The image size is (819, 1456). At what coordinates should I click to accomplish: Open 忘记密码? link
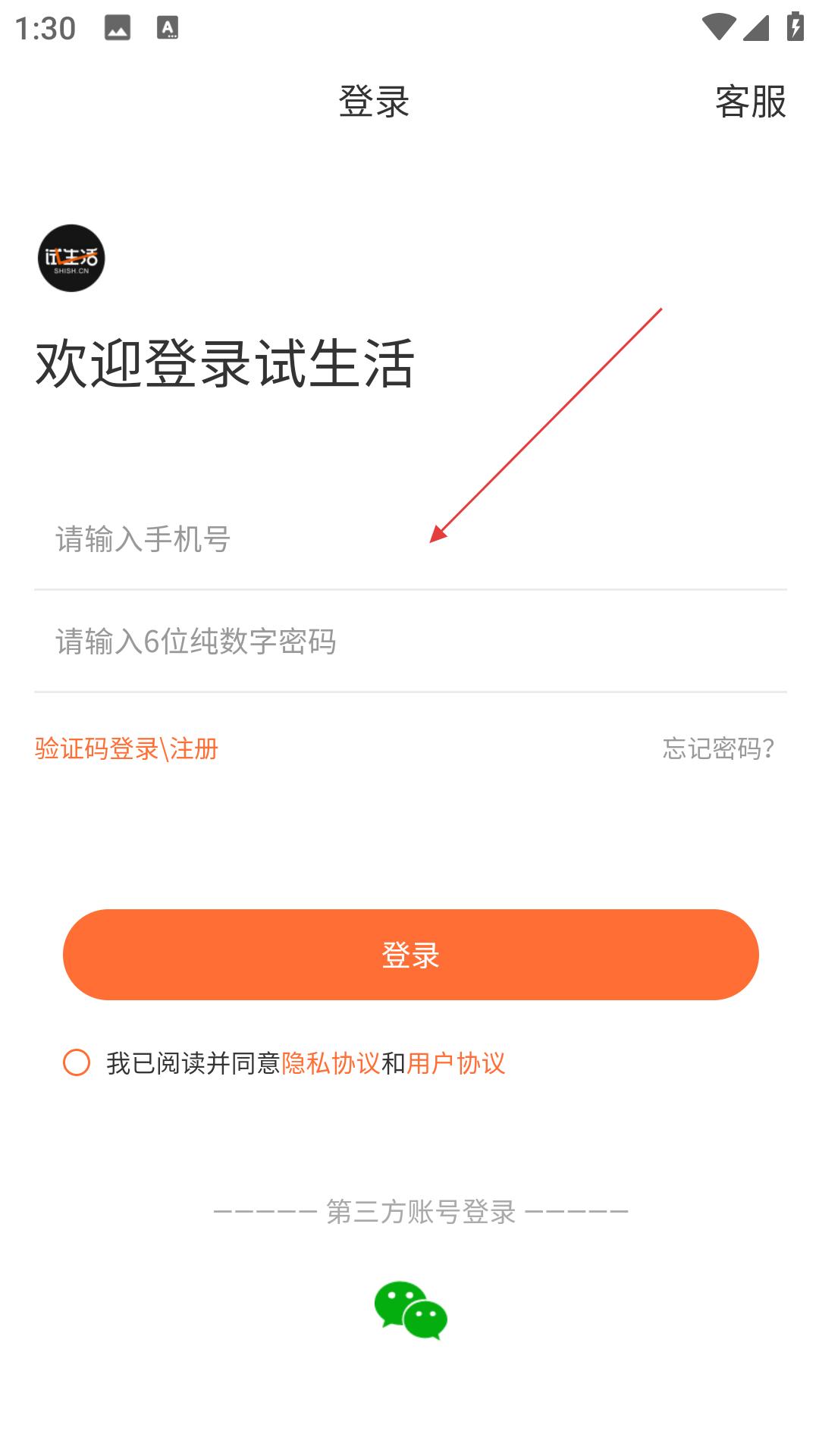(x=718, y=748)
